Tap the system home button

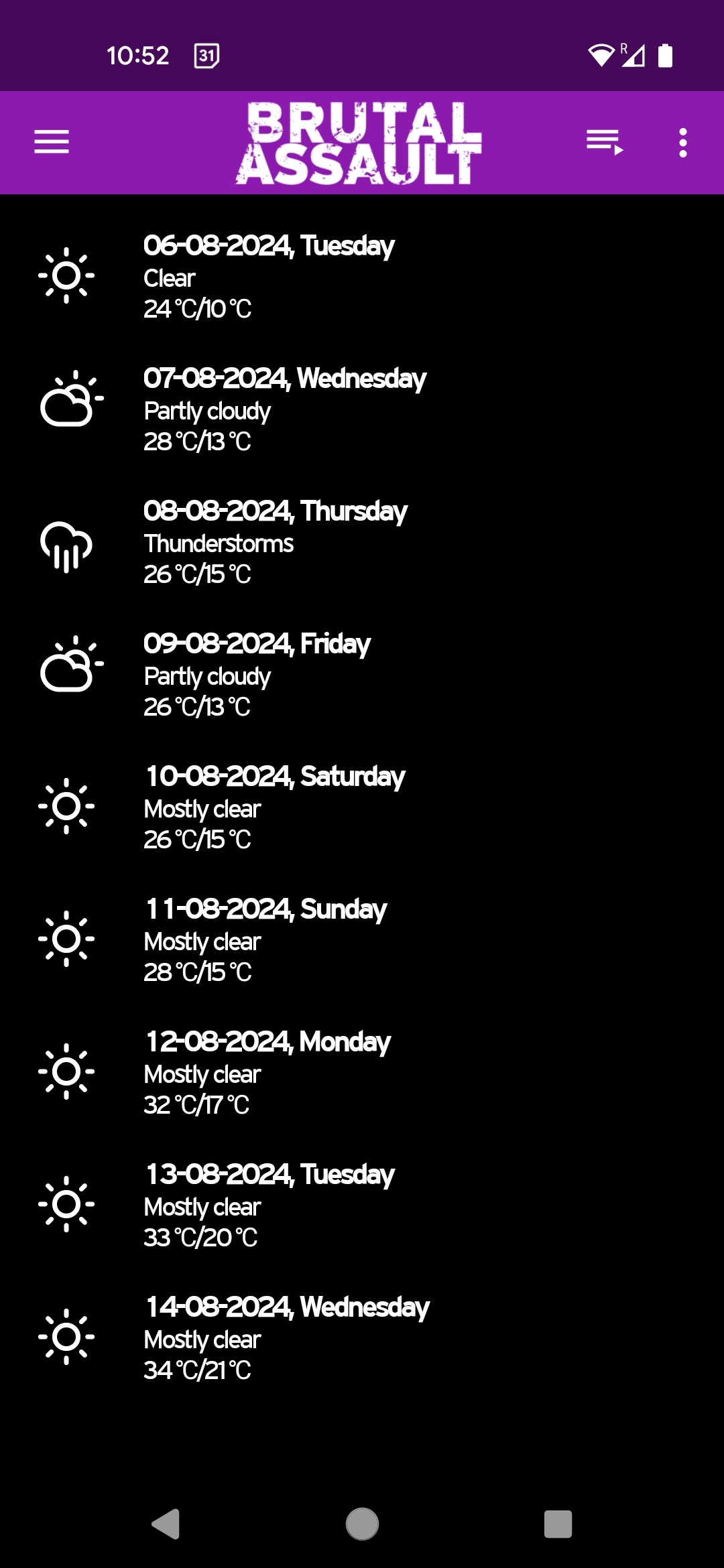tap(362, 1524)
